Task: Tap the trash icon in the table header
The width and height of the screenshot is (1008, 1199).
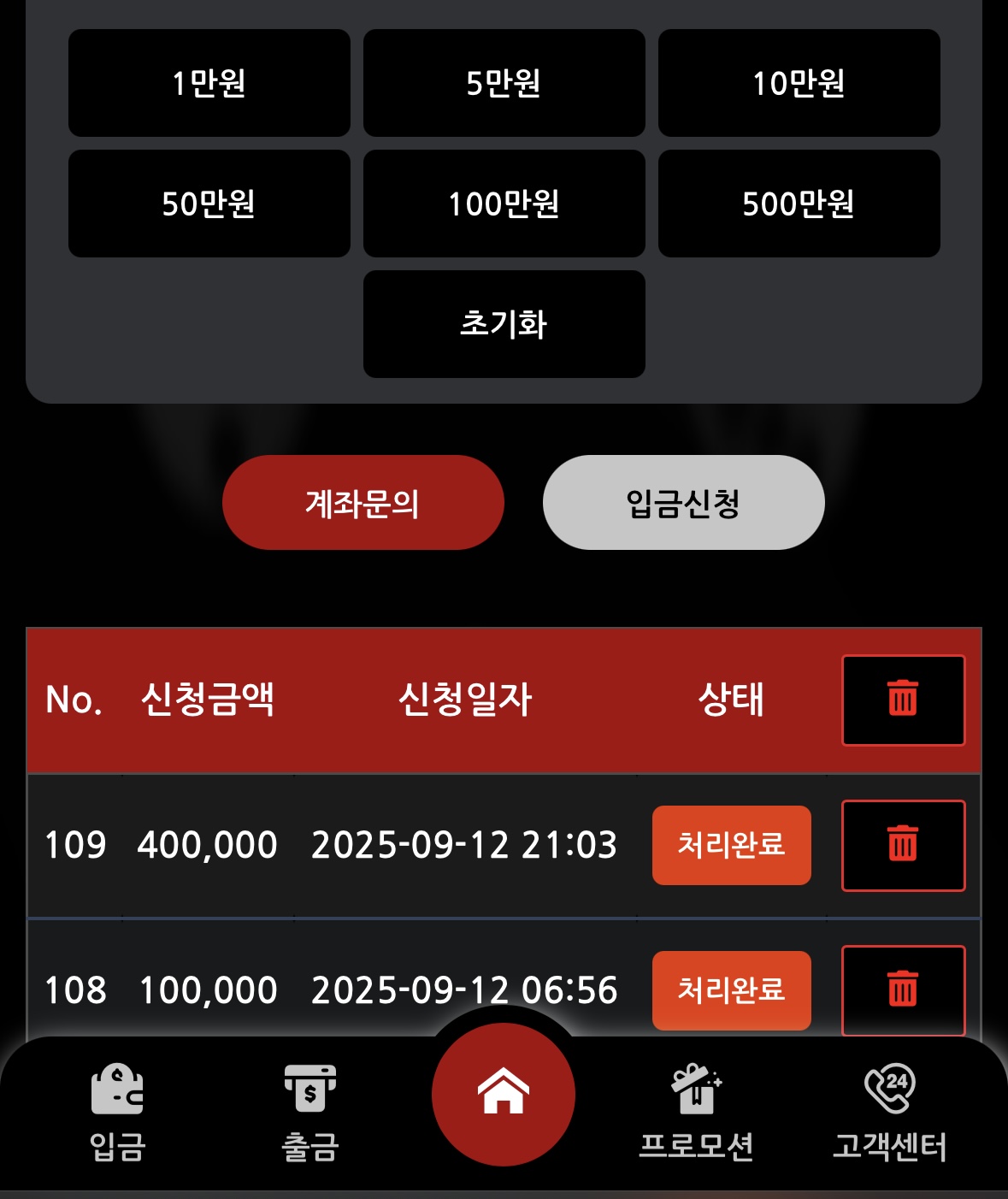Action: (903, 700)
